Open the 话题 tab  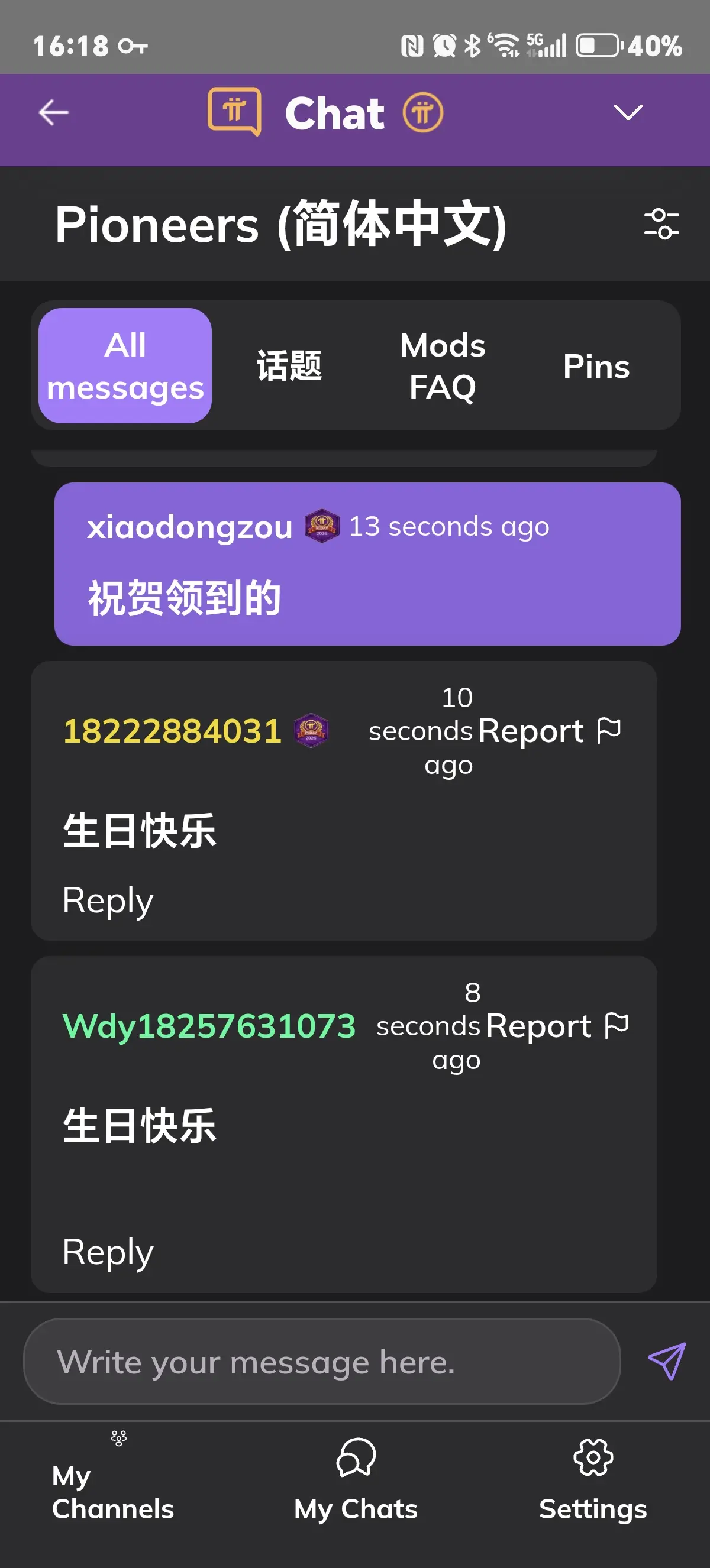(288, 366)
